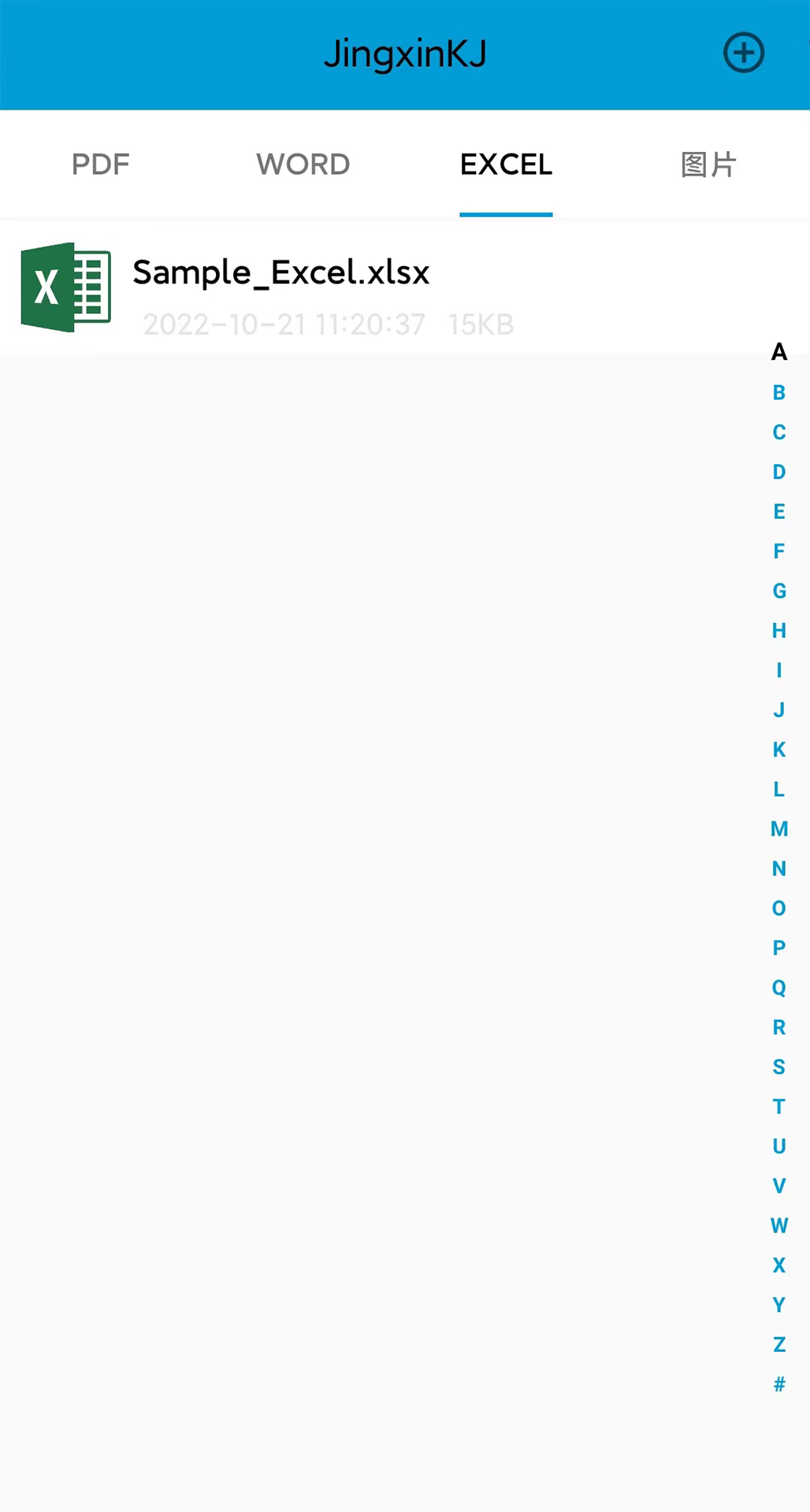
Task: Jump to letter Z in the index
Action: (779, 1344)
